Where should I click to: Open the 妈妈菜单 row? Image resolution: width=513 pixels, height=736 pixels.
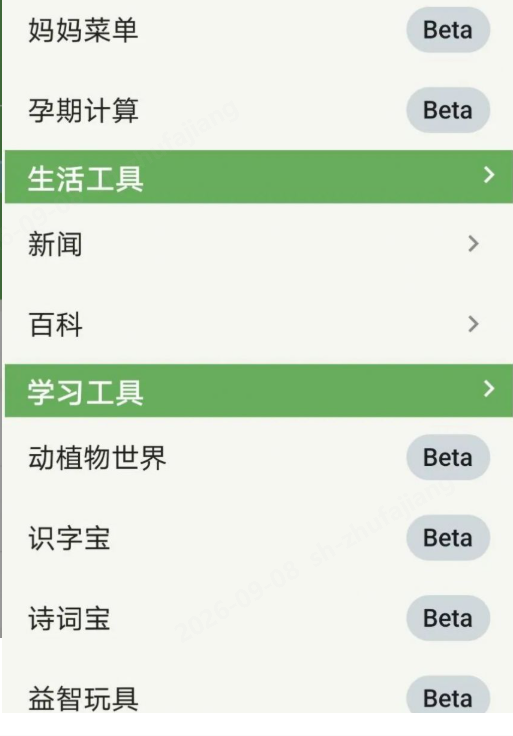click(x=259, y=30)
